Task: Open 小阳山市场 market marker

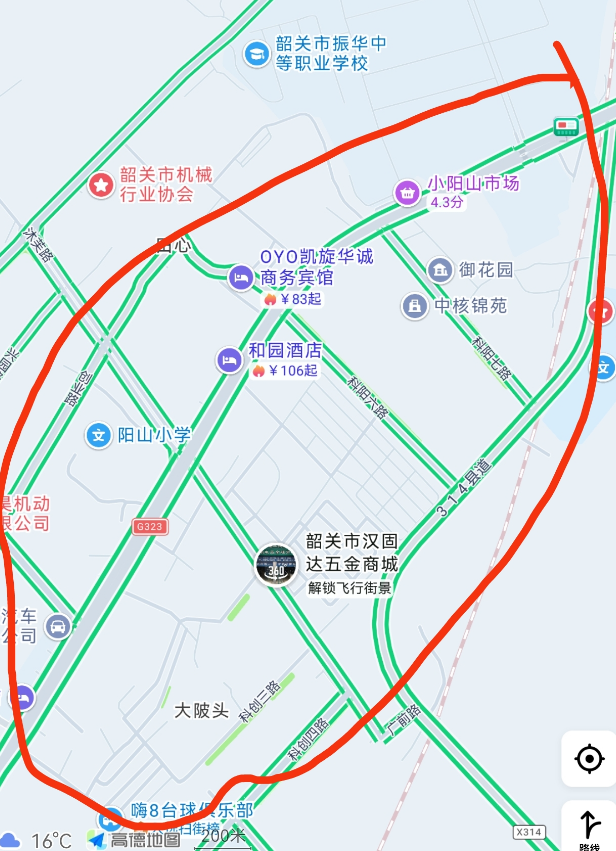Action: [407, 192]
